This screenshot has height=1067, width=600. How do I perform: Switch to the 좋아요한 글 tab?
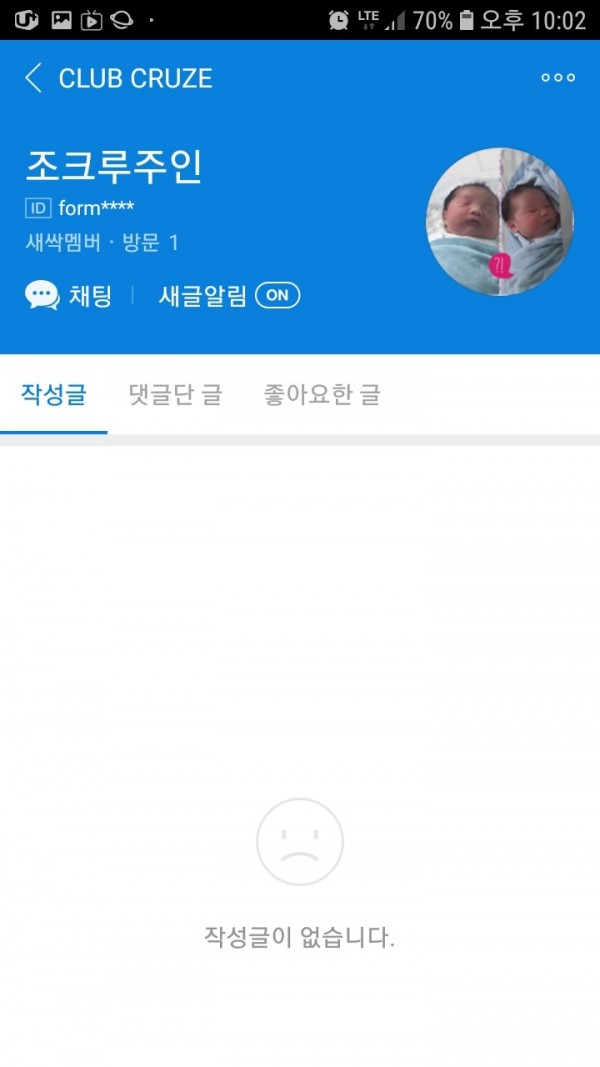point(321,394)
